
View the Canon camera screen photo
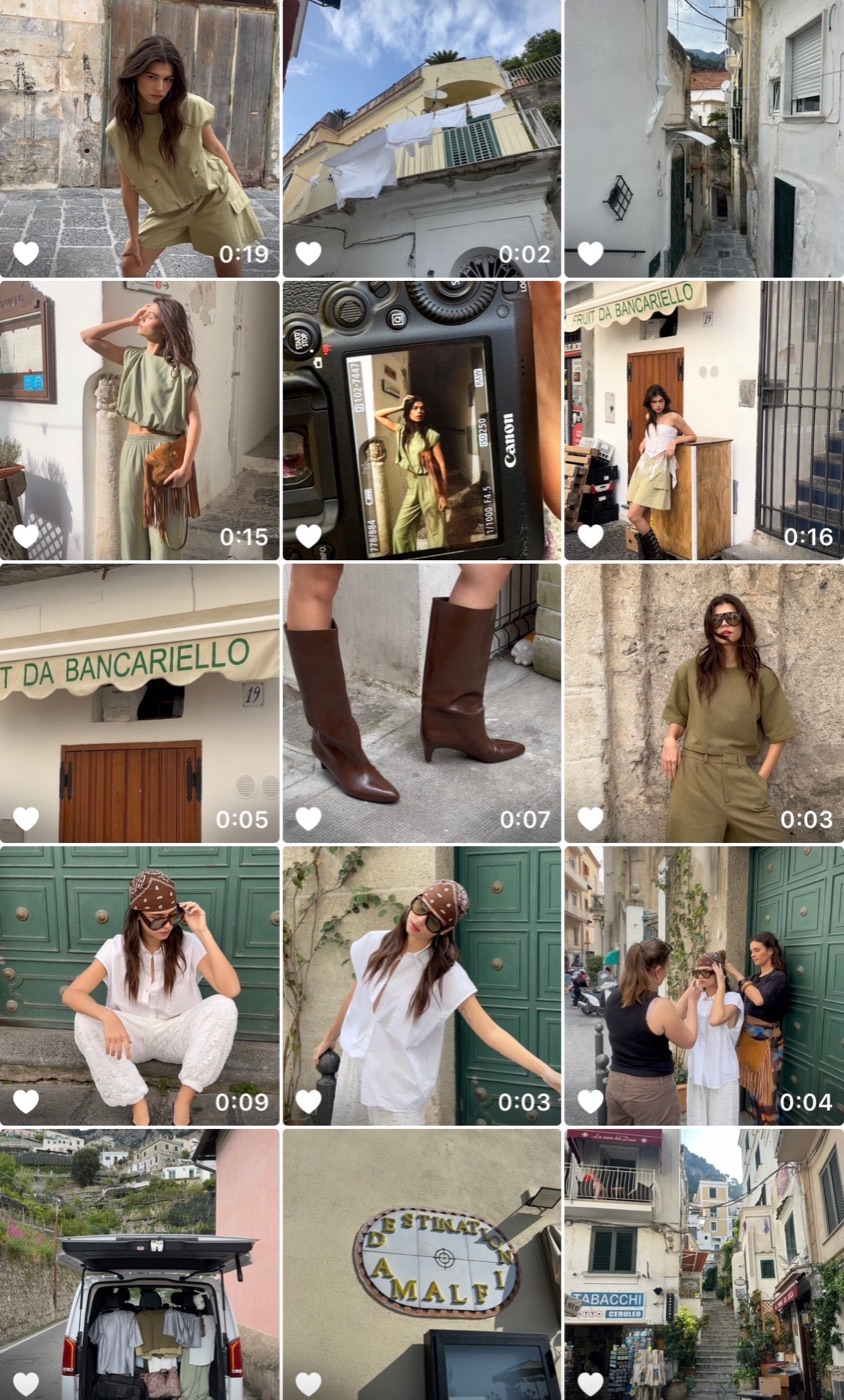pos(421,420)
